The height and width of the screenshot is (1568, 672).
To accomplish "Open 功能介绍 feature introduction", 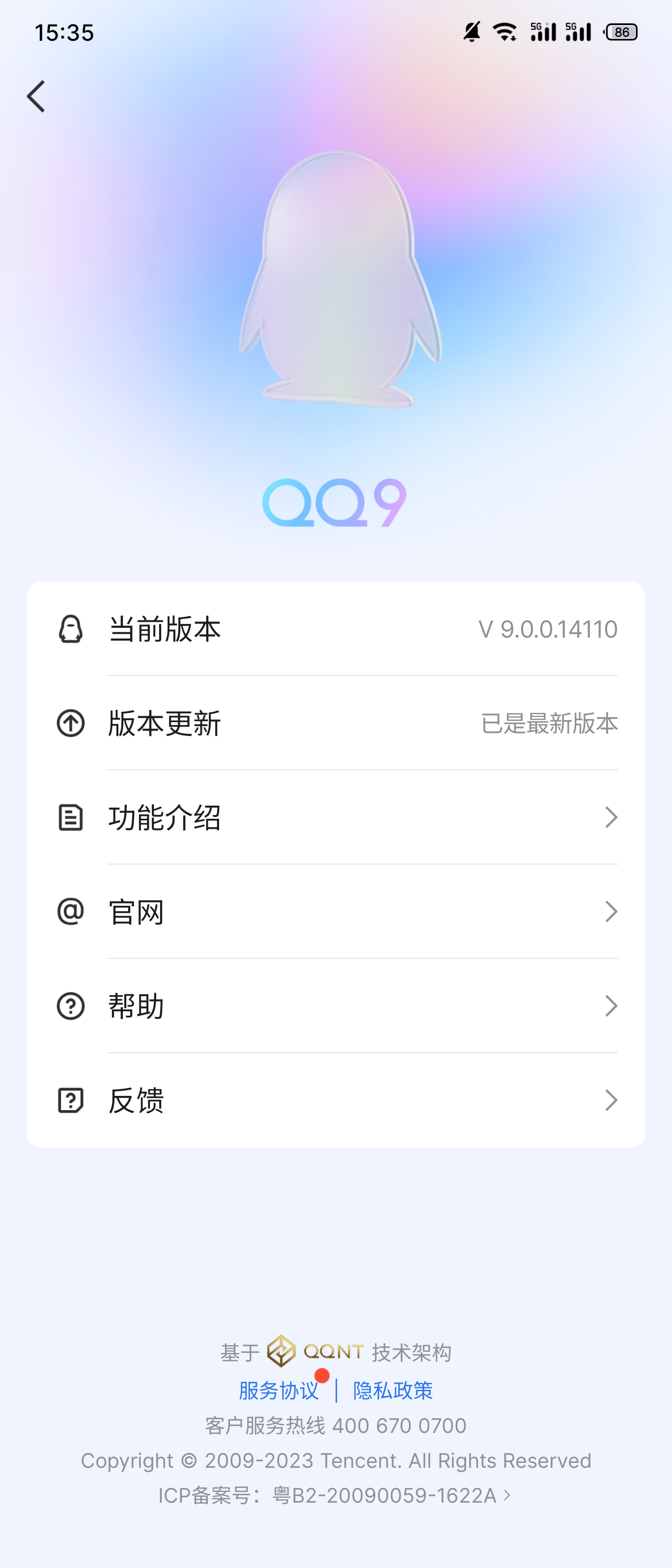I will (336, 817).
